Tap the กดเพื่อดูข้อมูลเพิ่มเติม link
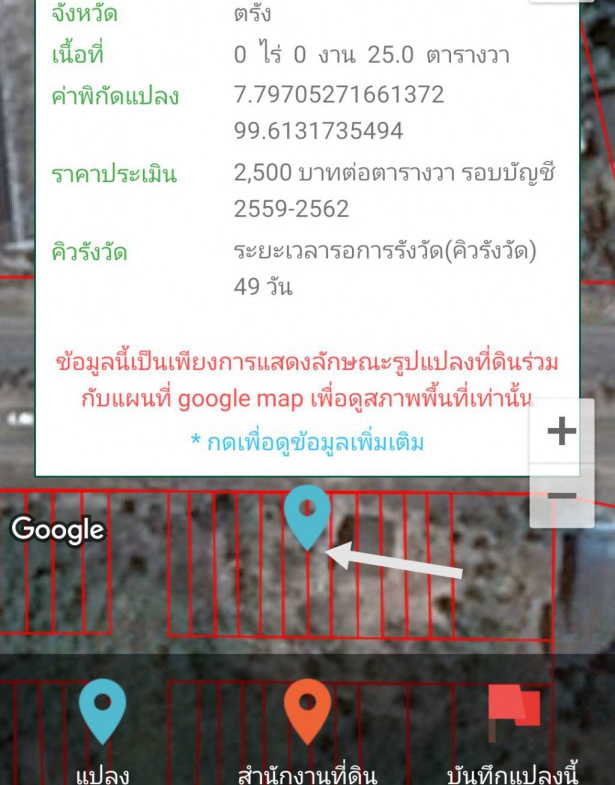Viewport: 615px width, 785px height. tap(308, 441)
